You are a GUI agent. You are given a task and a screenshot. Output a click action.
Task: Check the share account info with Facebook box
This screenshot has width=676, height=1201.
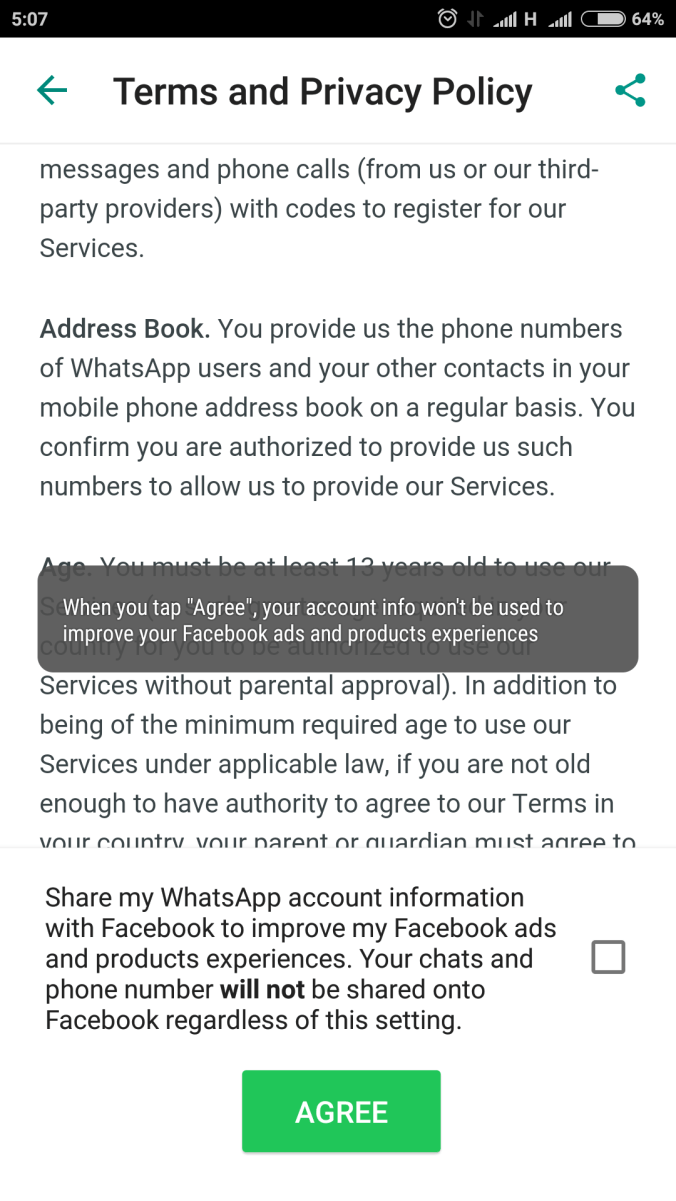pos(608,957)
